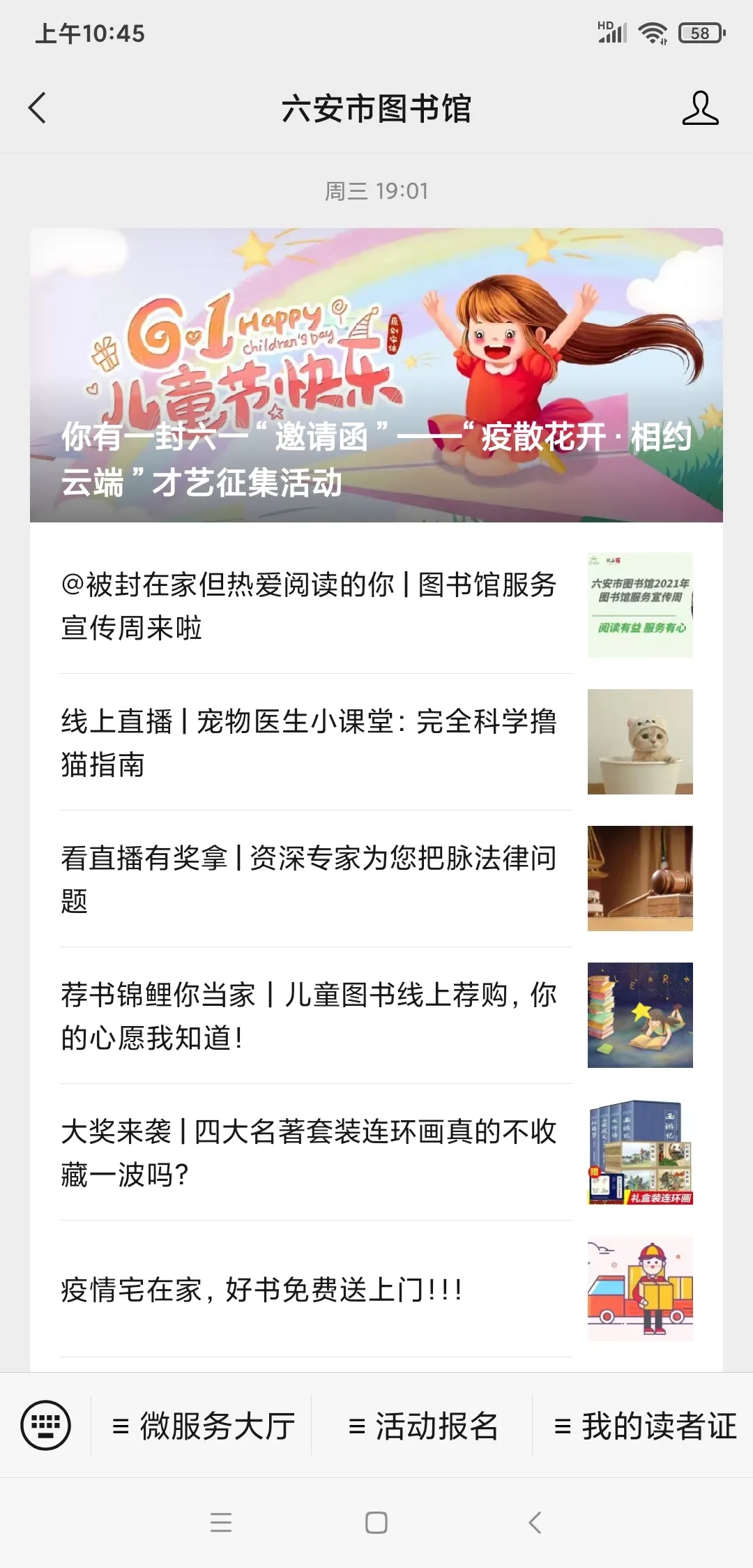
Task: Expand the 微服务大厅 menu
Action: [x=202, y=1426]
